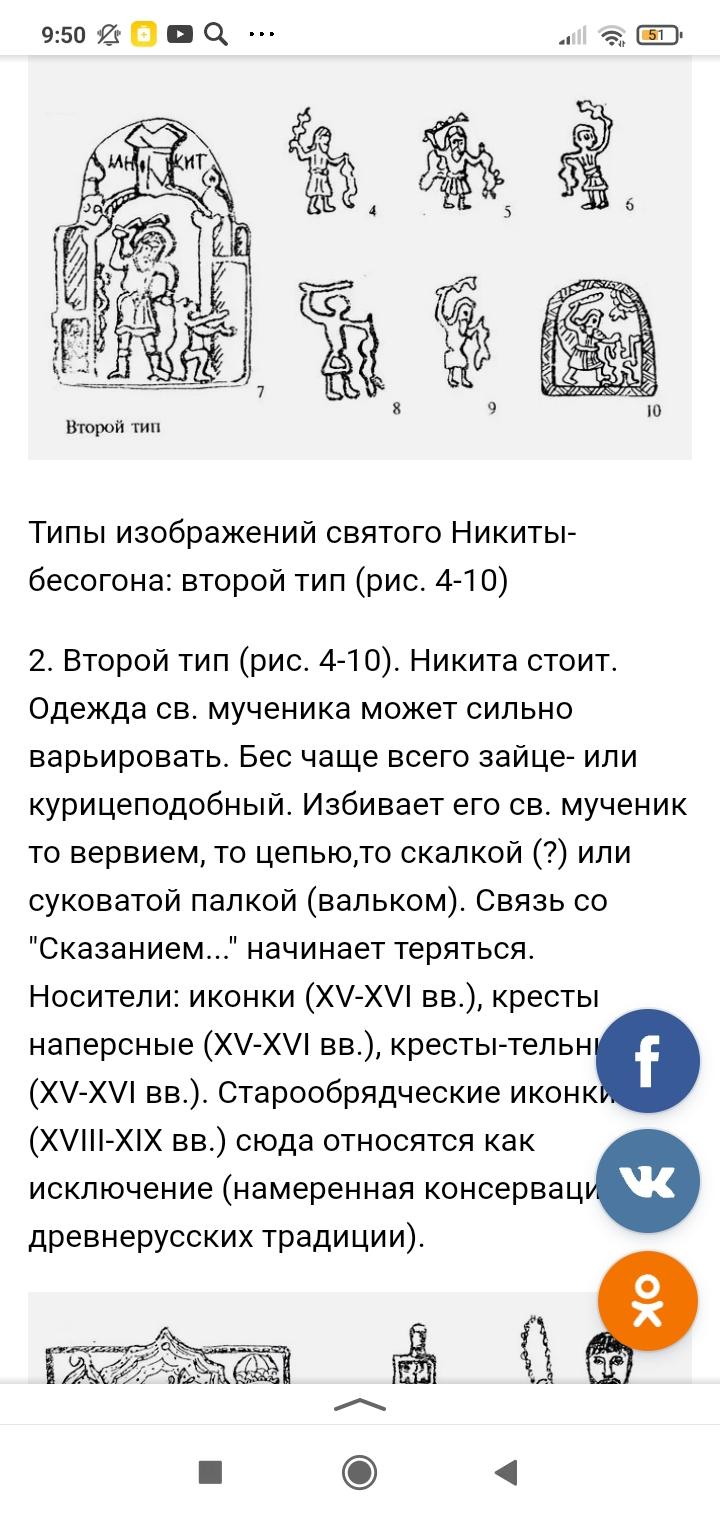Go back with the system back button
The width and height of the screenshot is (720, 1520).
(507, 1471)
